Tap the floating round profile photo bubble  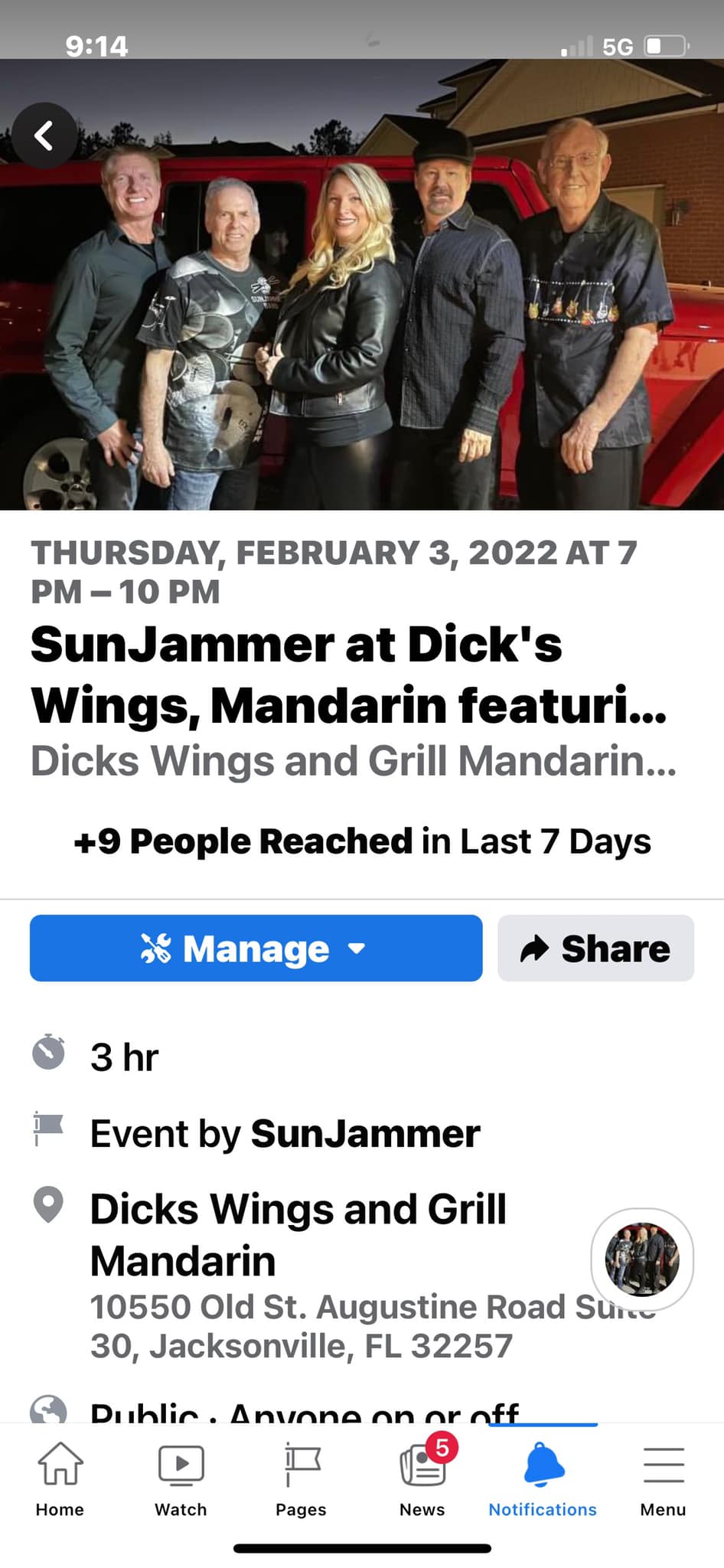(642, 1259)
